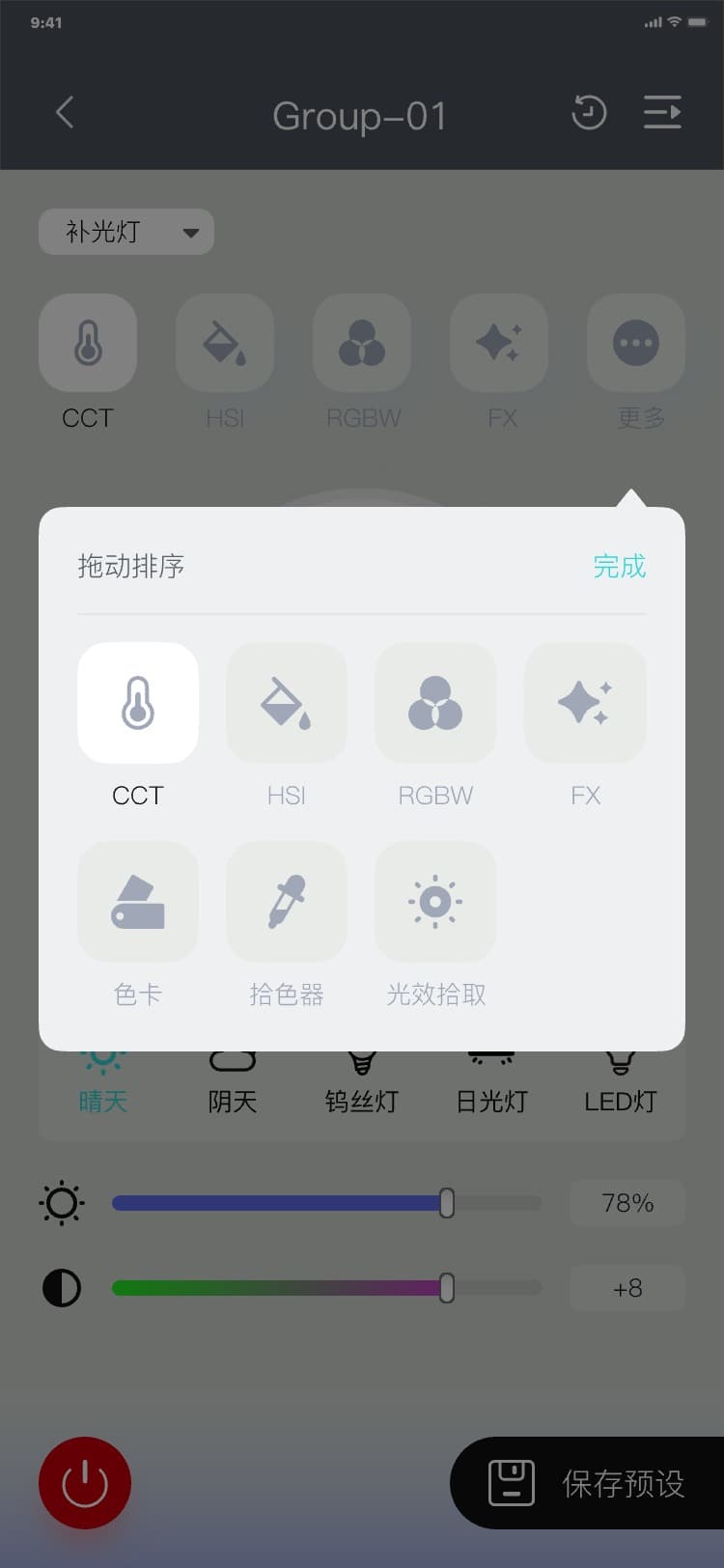Image resolution: width=724 pixels, height=1568 pixels.
Task: Save preset with 保存预设
Action: pos(589,1483)
